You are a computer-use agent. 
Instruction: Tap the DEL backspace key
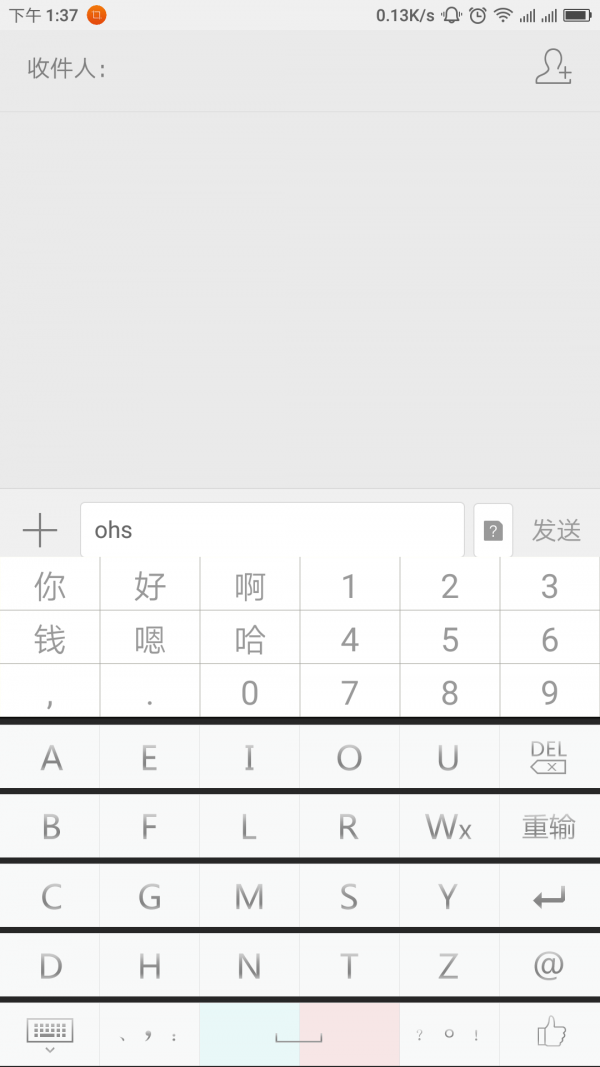[548, 758]
